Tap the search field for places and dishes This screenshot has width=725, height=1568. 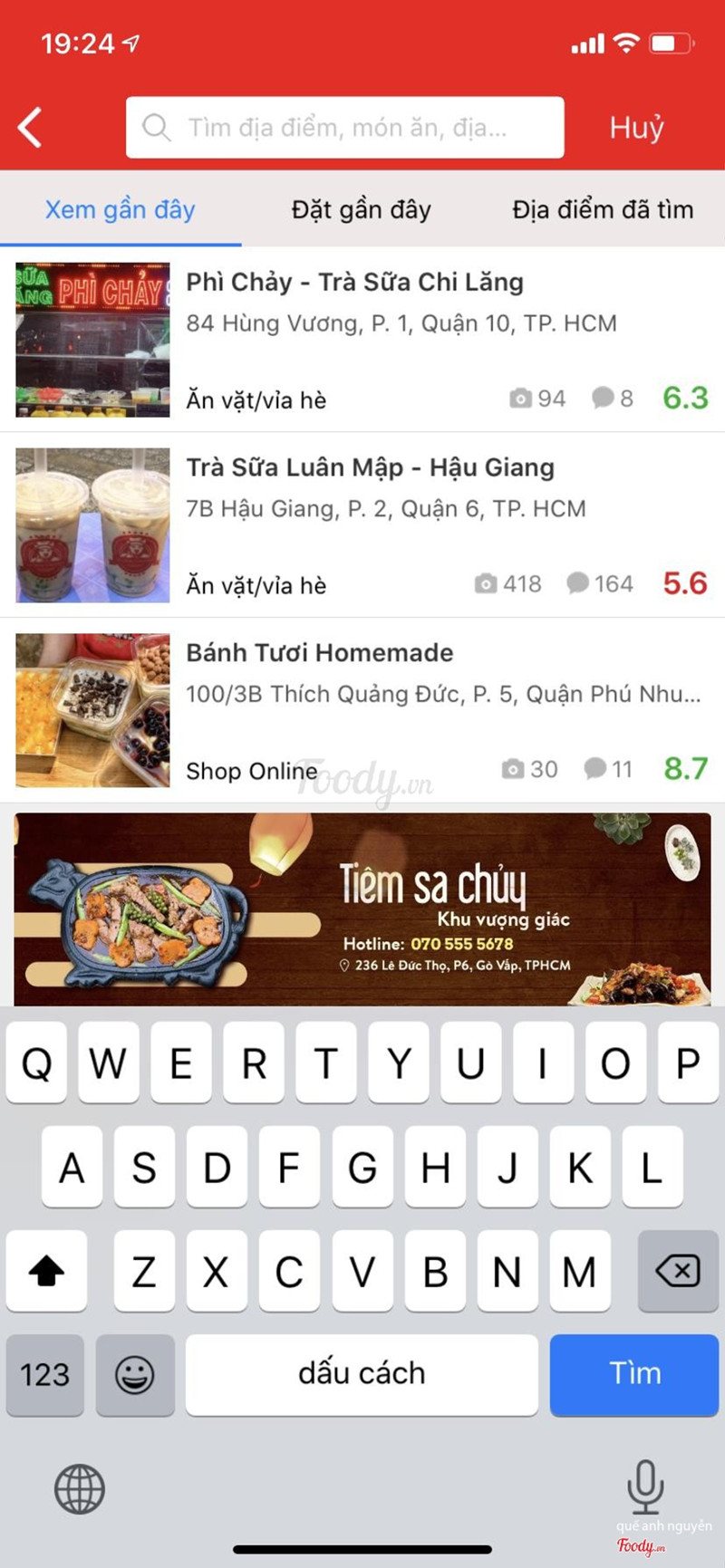344,128
